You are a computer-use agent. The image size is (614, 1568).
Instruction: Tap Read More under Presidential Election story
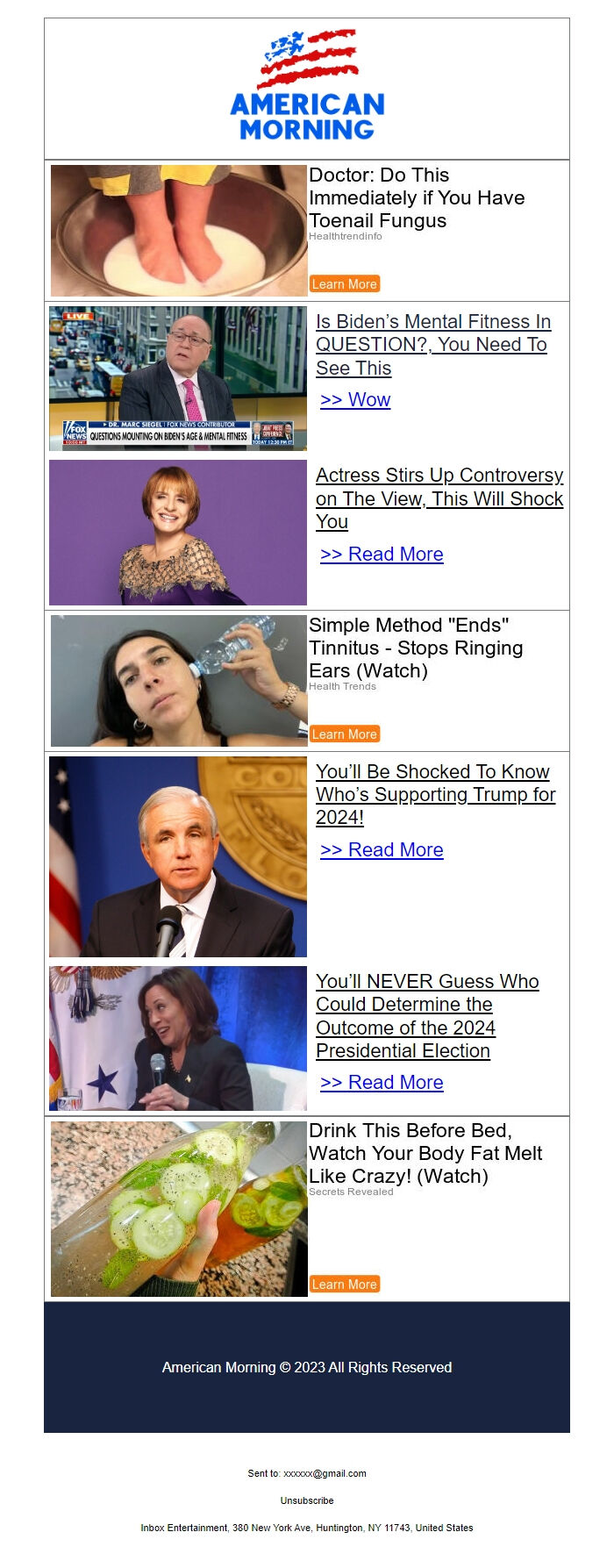tap(382, 1083)
